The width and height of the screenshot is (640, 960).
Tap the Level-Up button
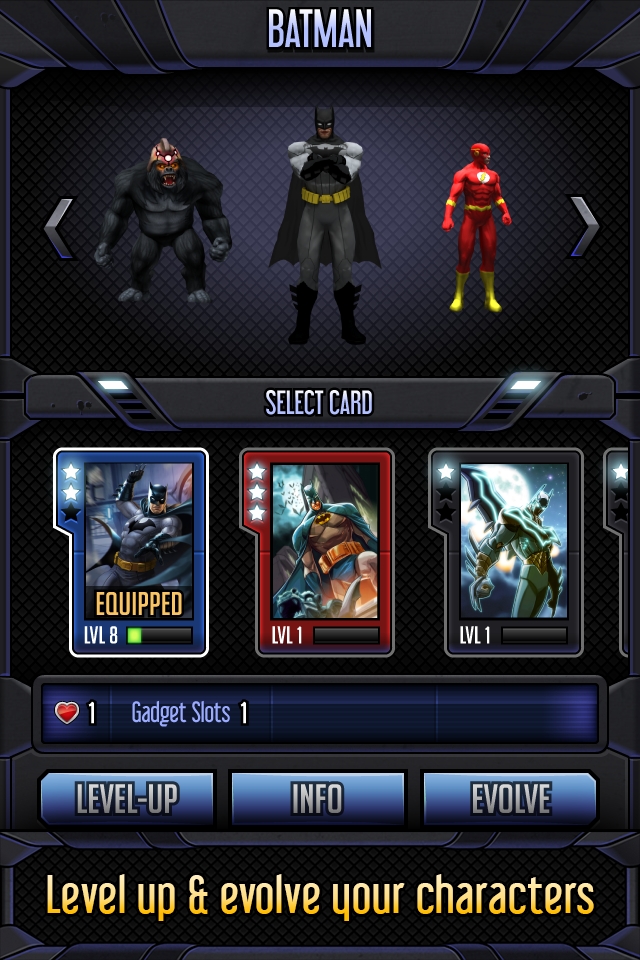[x=127, y=799]
